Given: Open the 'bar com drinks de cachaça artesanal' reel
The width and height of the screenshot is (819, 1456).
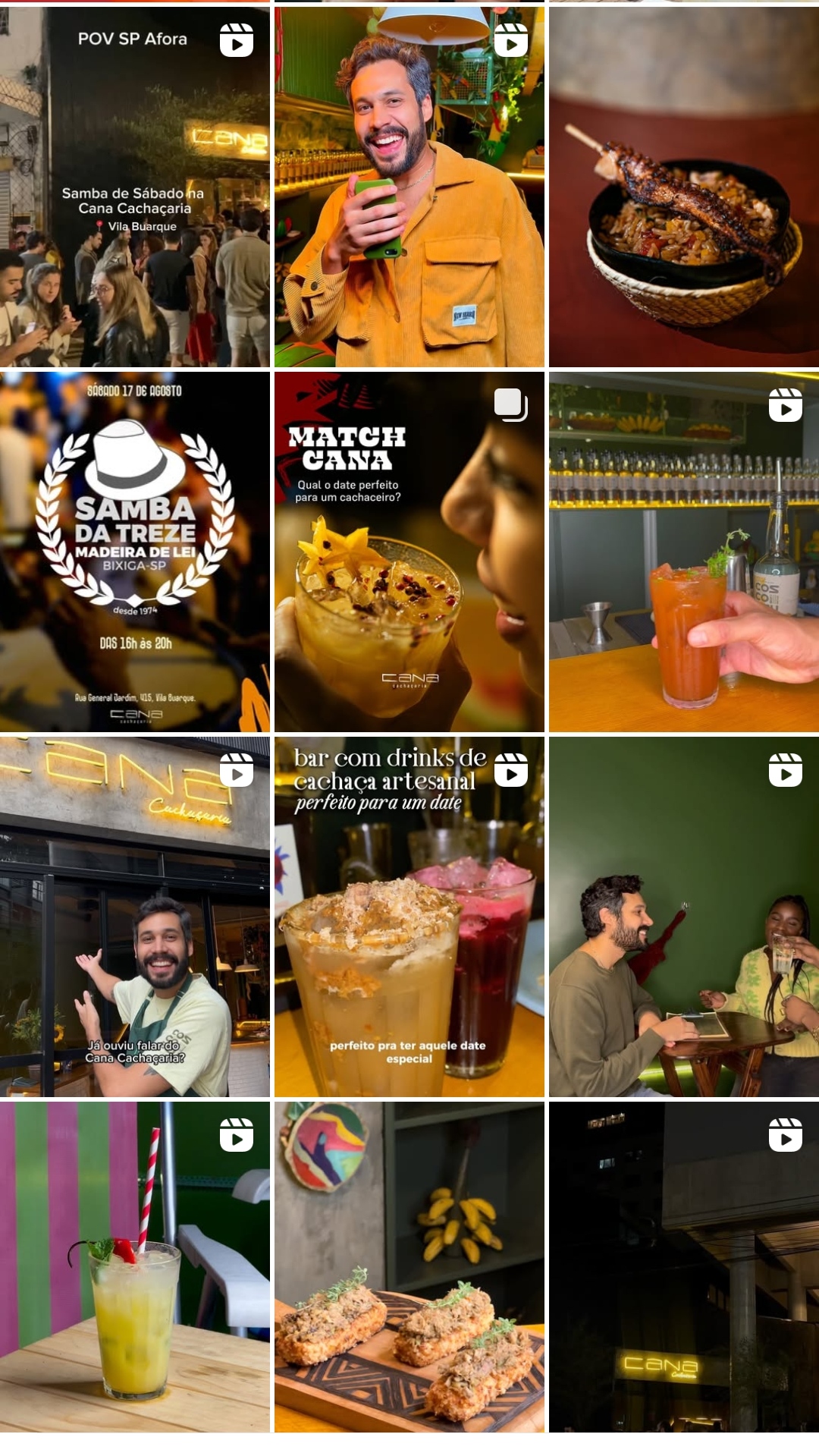Looking at the screenshot, I should 409,917.
